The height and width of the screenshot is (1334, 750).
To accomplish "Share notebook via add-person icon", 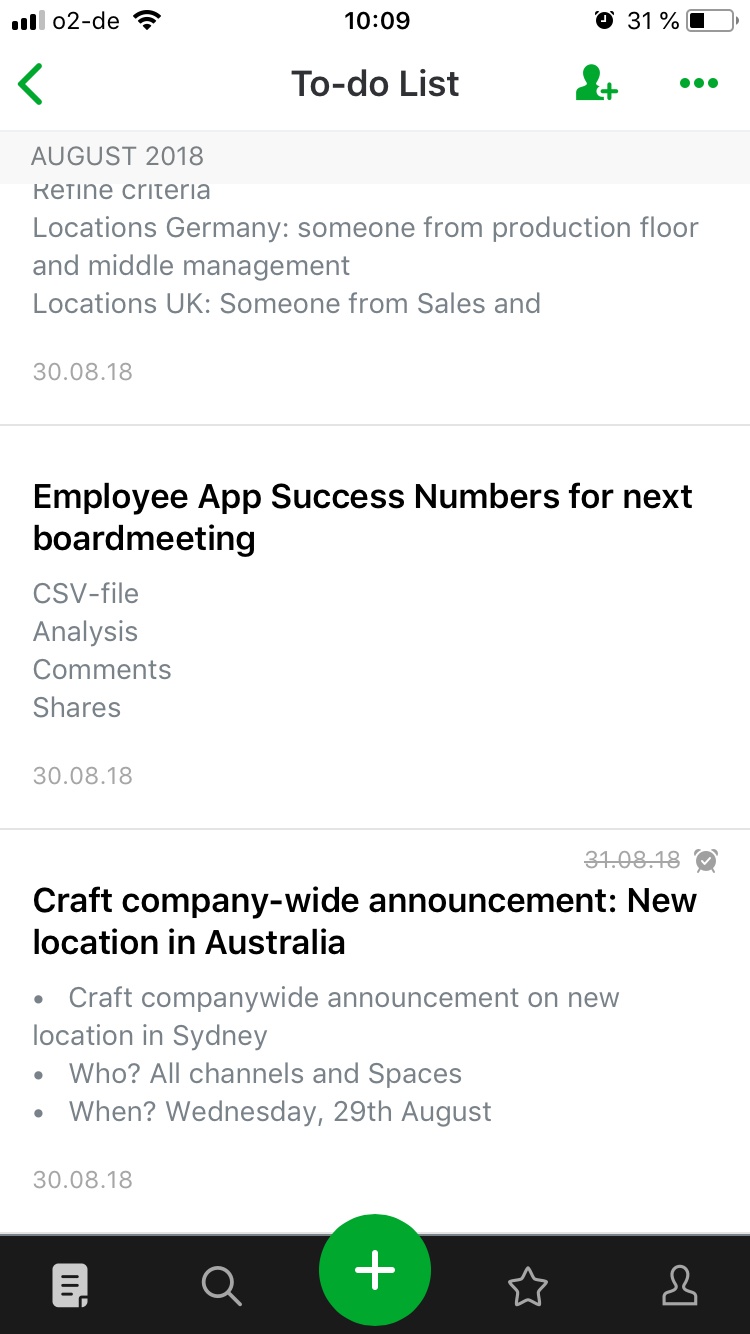I will point(596,83).
